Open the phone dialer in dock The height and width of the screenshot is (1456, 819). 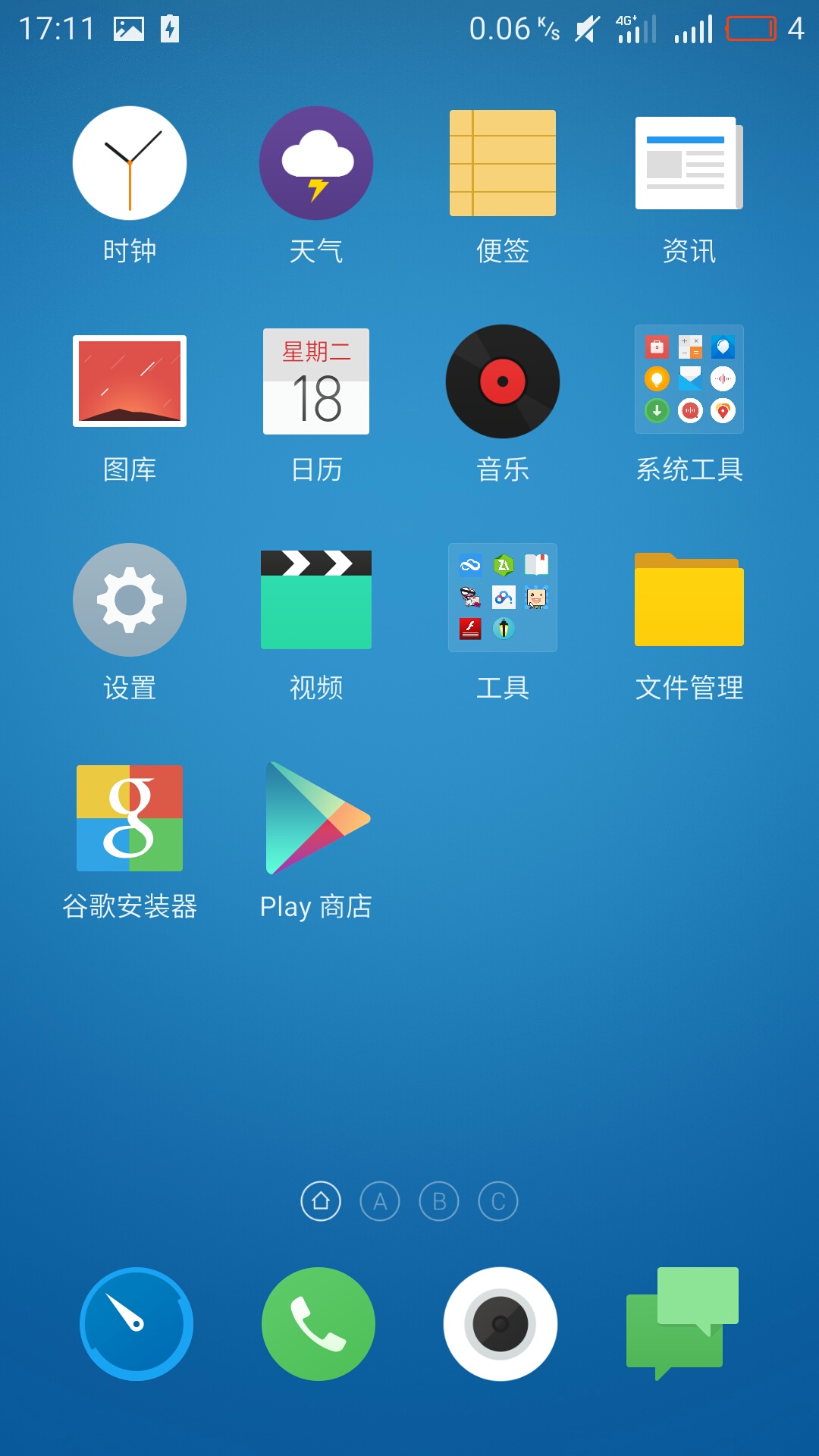[x=318, y=1324]
